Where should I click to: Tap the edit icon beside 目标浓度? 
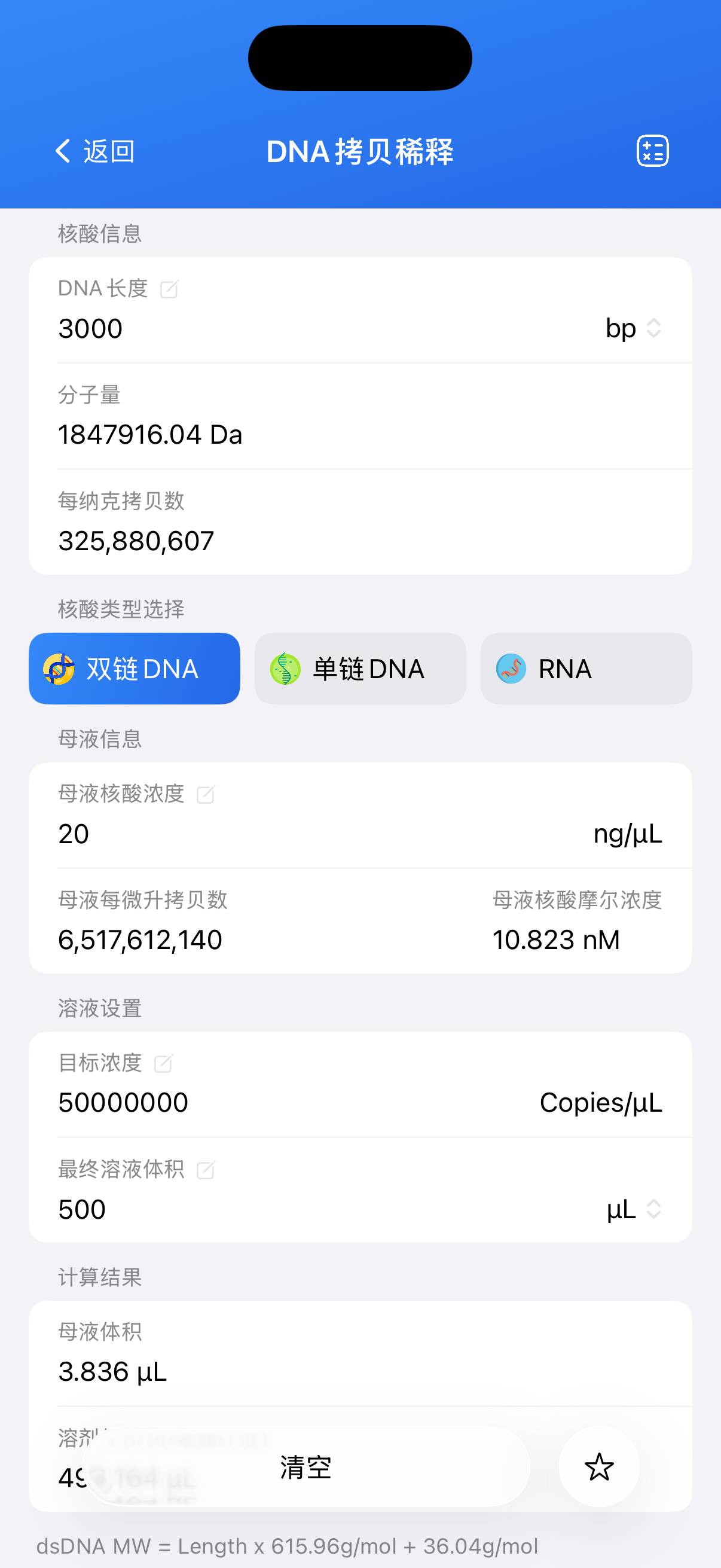point(163,1064)
